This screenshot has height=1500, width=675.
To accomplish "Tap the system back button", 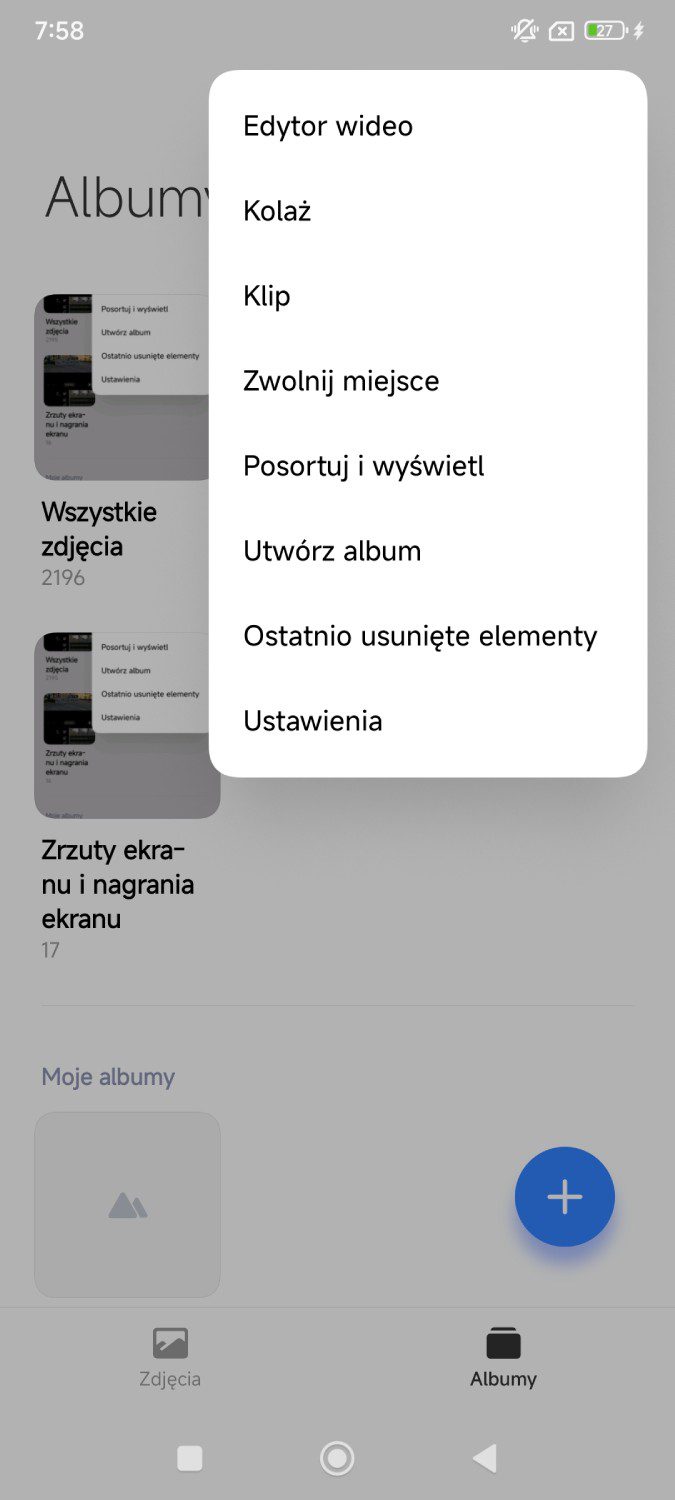I will pos(485,1459).
